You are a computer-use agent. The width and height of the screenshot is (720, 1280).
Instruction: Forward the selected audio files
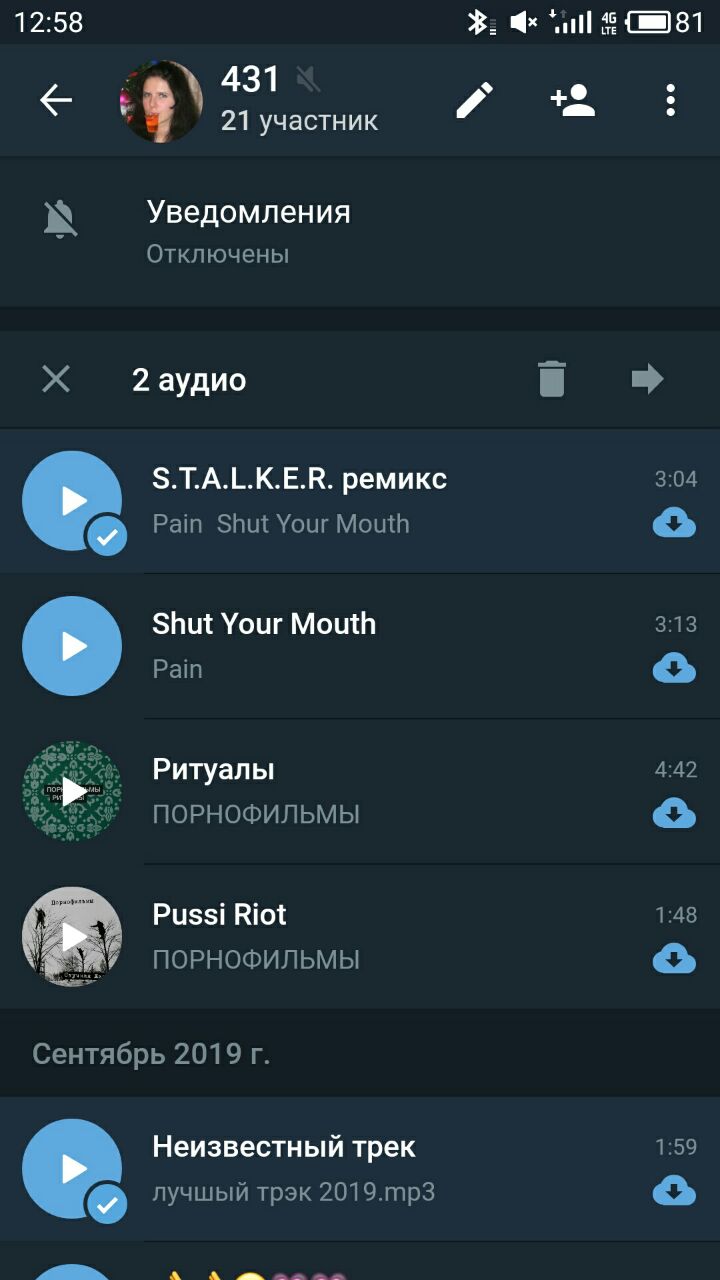pyautogui.click(x=647, y=379)
